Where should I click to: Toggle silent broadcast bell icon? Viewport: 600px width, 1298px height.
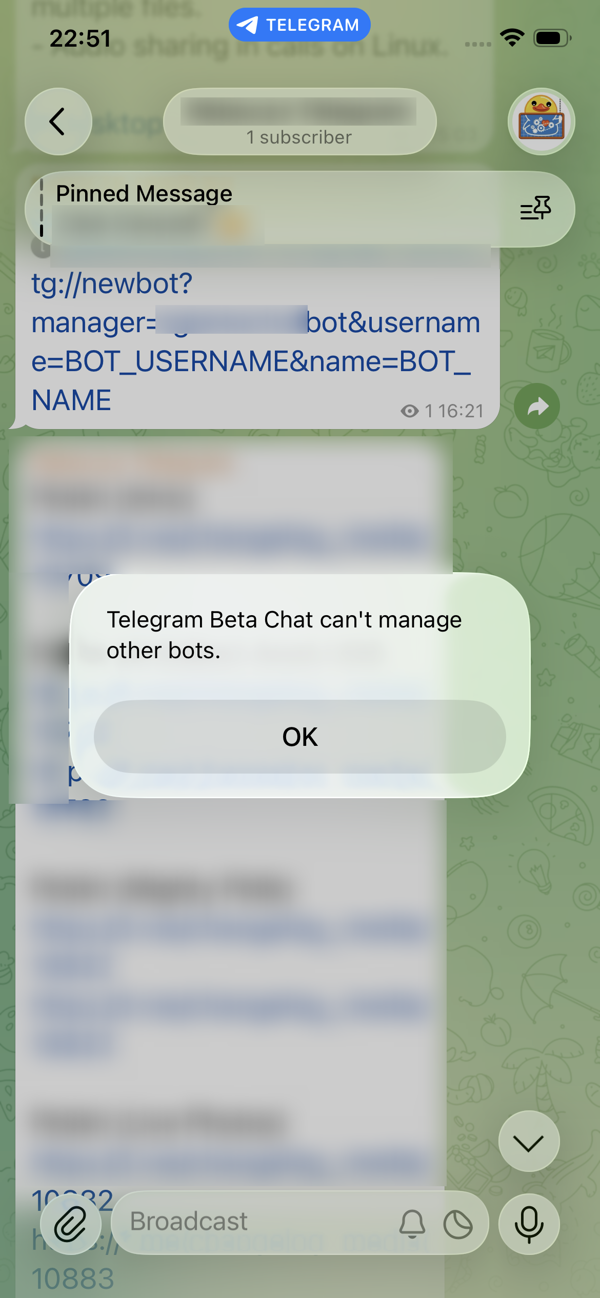412,1223
